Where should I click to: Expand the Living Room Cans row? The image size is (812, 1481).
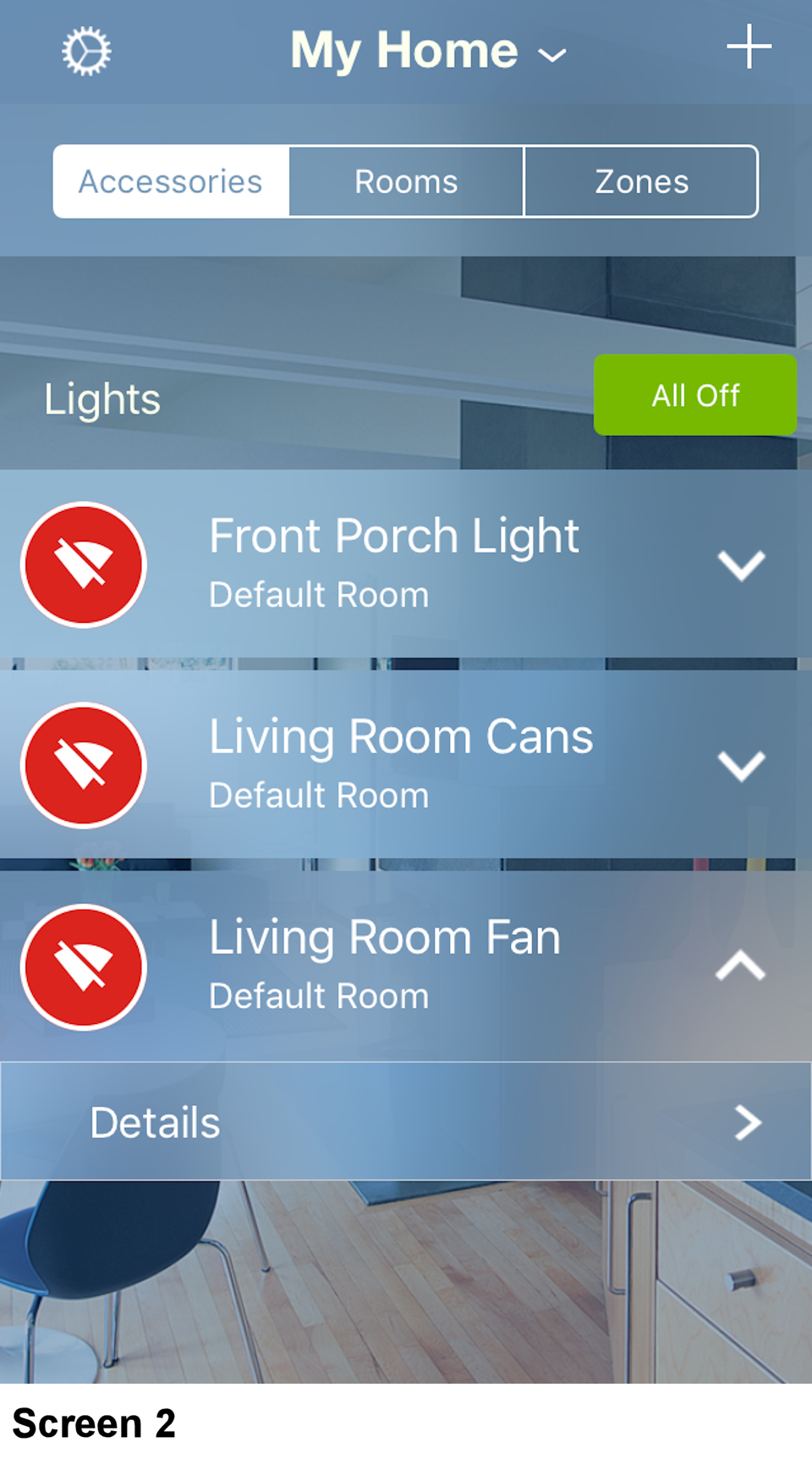coord(741,766)
